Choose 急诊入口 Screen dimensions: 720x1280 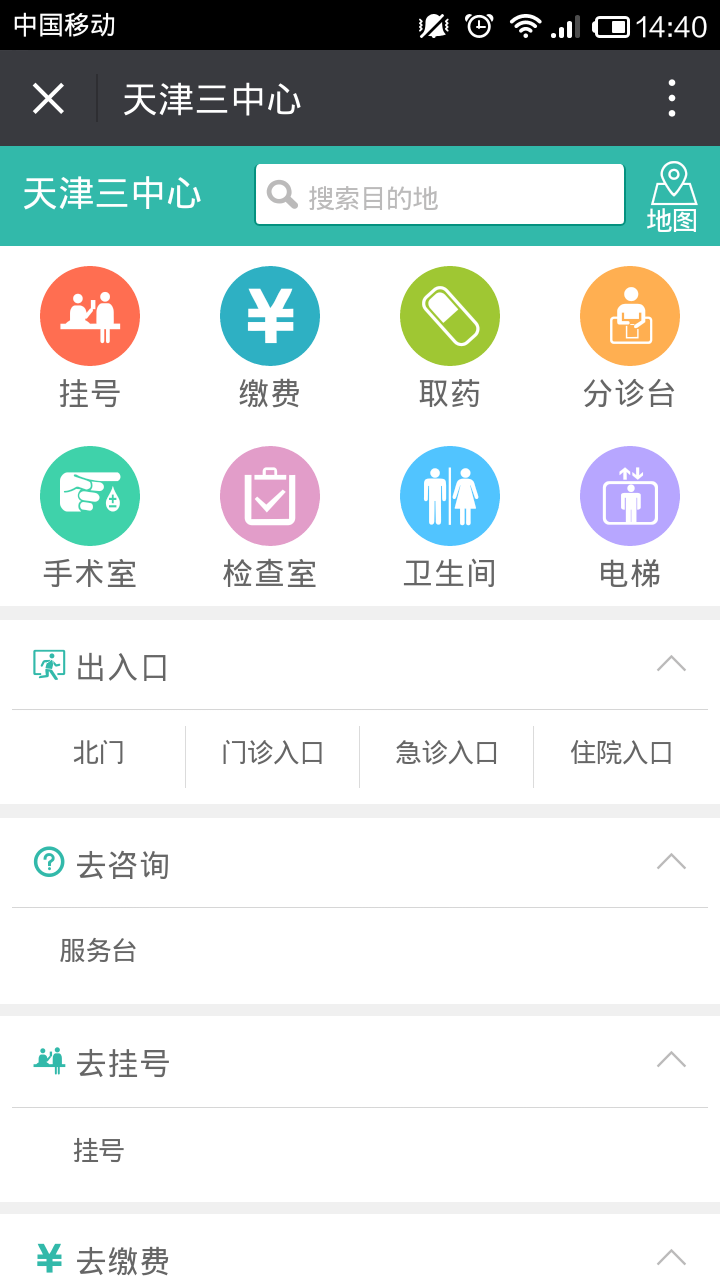pos(446,753)
